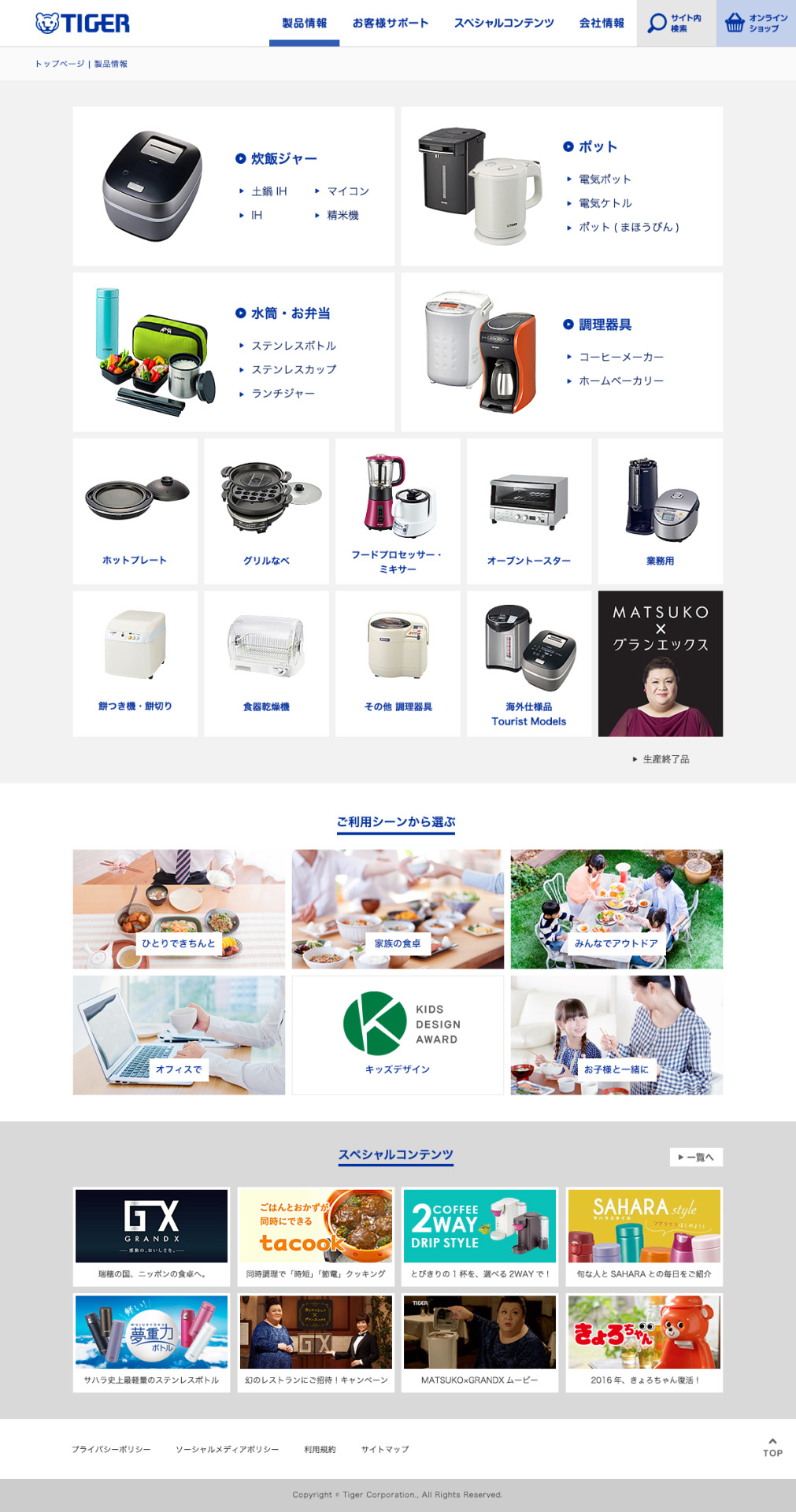
Task: Tap 一覧へ button for special contents
Action: click(x=696, y=1157)
